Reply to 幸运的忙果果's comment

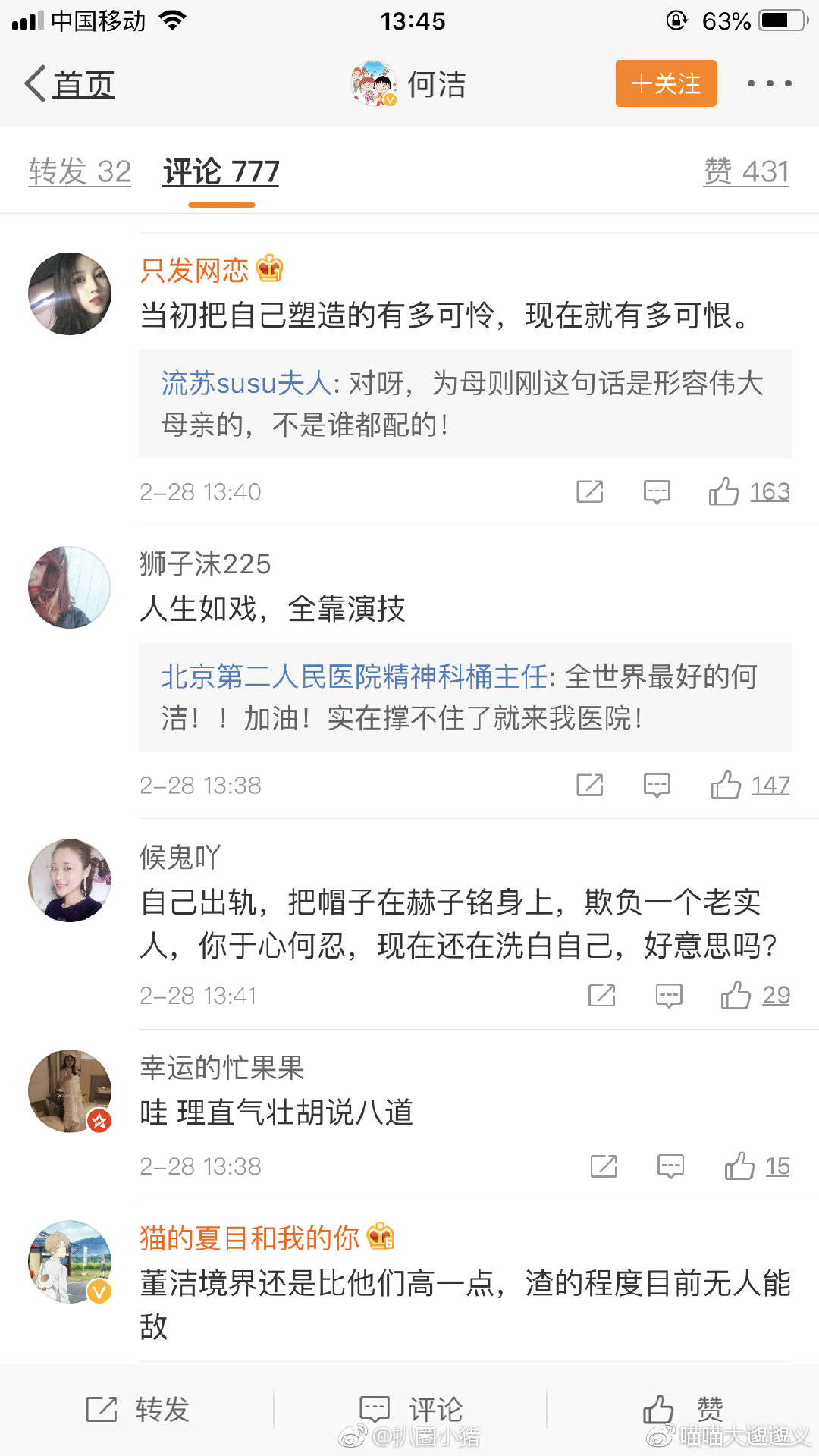click(670, 1166)
